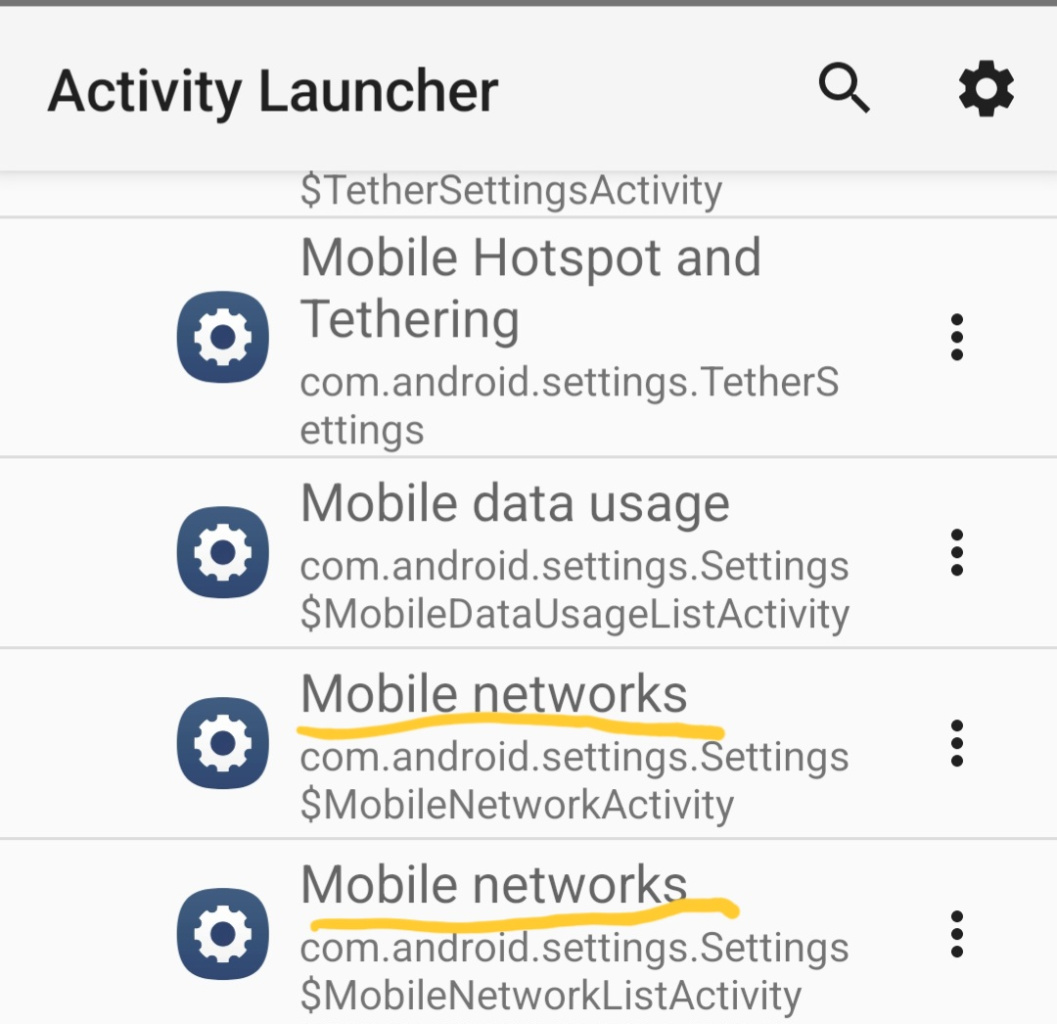The width and height of the screenshot is (1057, 1024).
Task: Open the search icon in app bar
Action: [x=844, y=89]
